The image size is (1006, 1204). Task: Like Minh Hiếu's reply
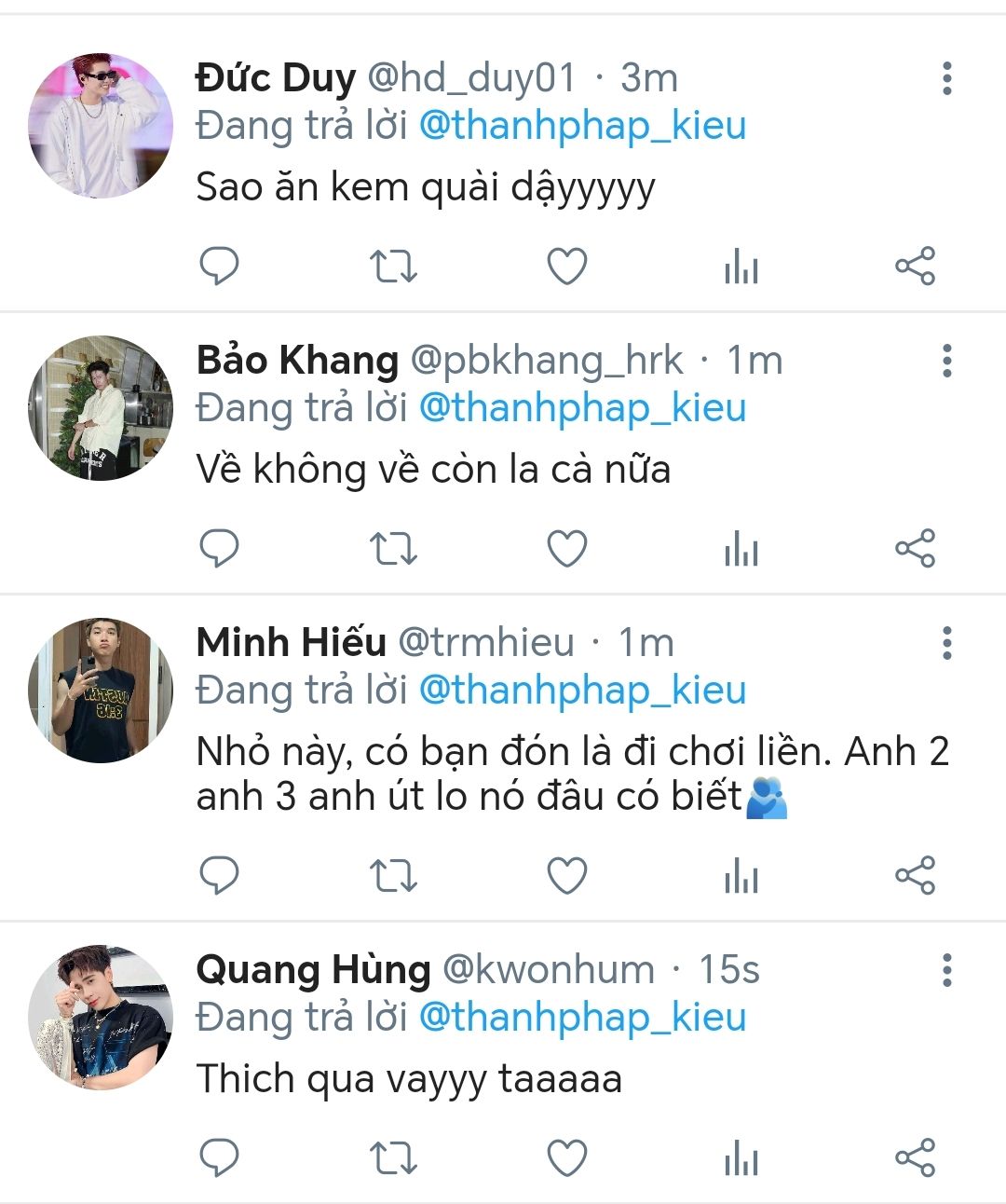tap(566, 876)
